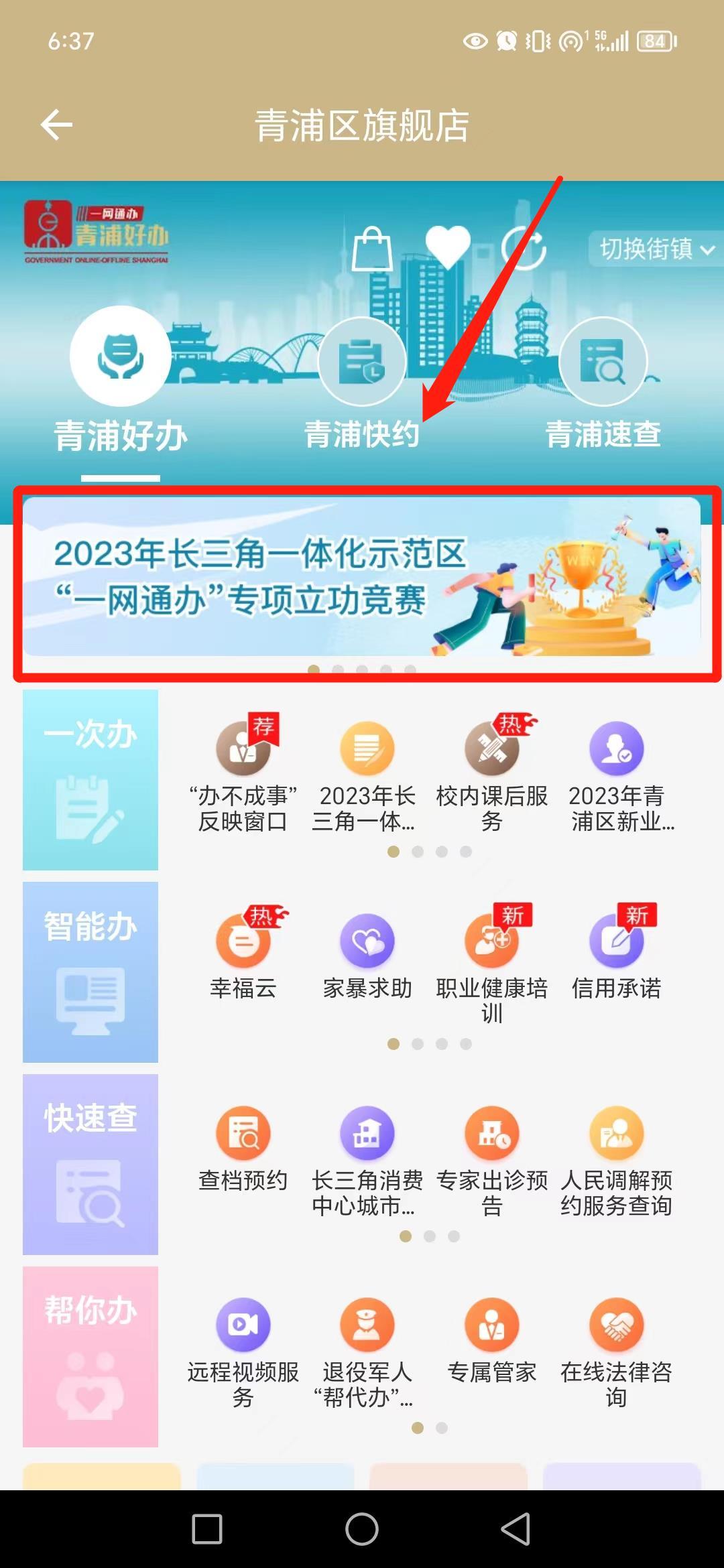Tap the refresh icon in the banner
The height and width of the screenshot is (1568, 724).
[525, 249]
